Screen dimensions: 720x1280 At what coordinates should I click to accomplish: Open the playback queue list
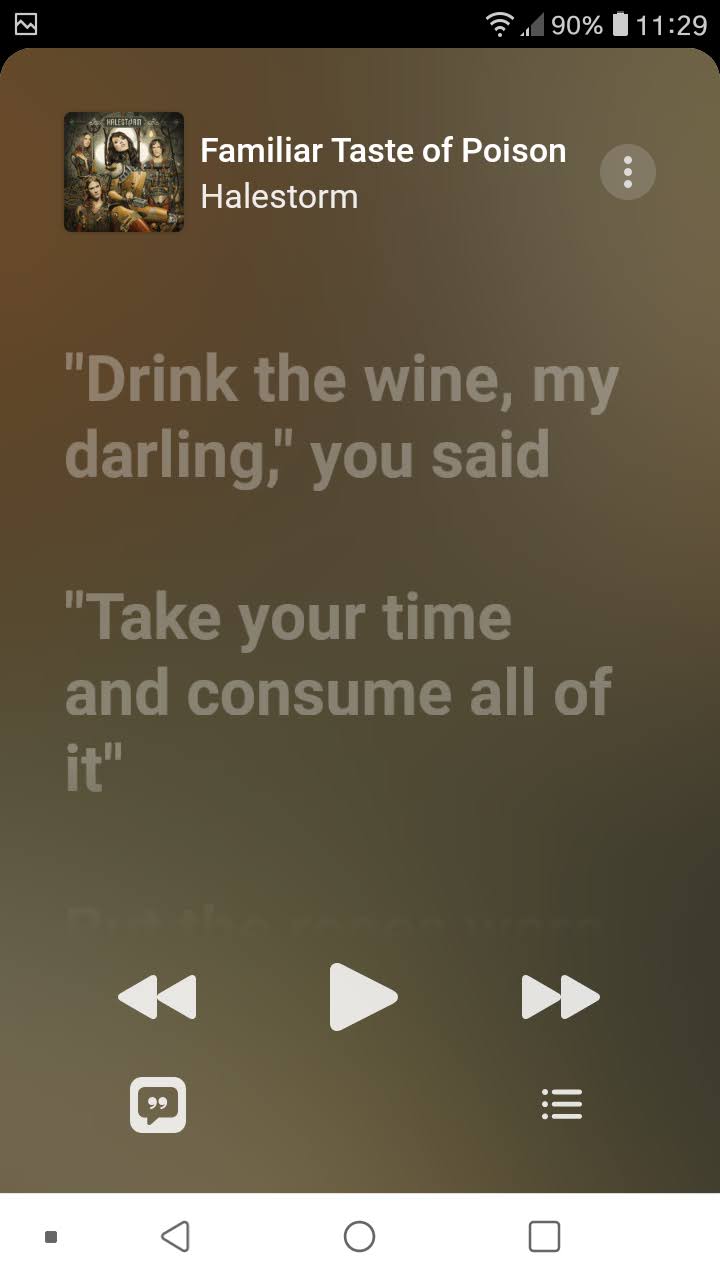pos(561,1104)
